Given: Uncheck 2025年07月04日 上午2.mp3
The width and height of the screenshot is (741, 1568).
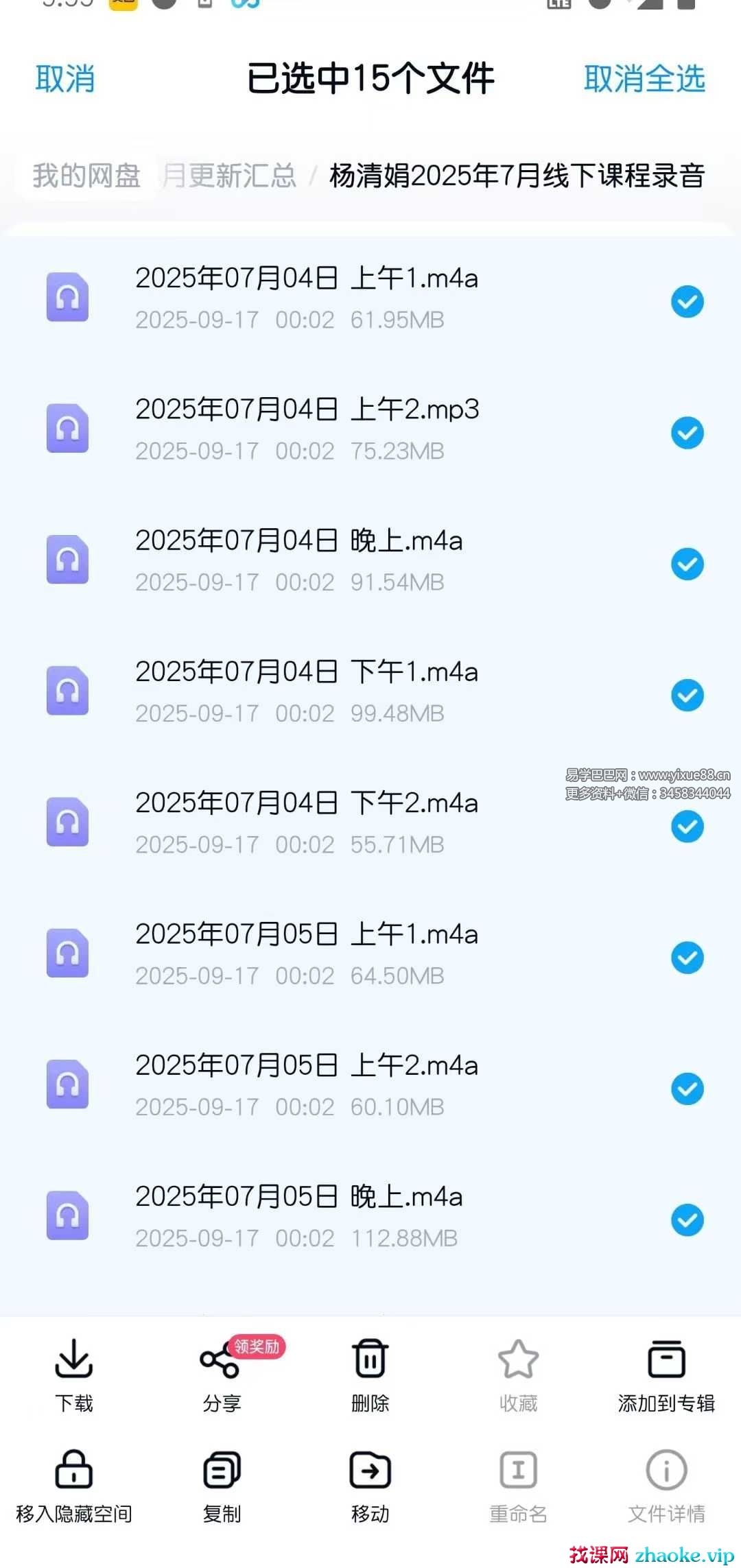Looking at the screenshot, I should tap(687, 433).
